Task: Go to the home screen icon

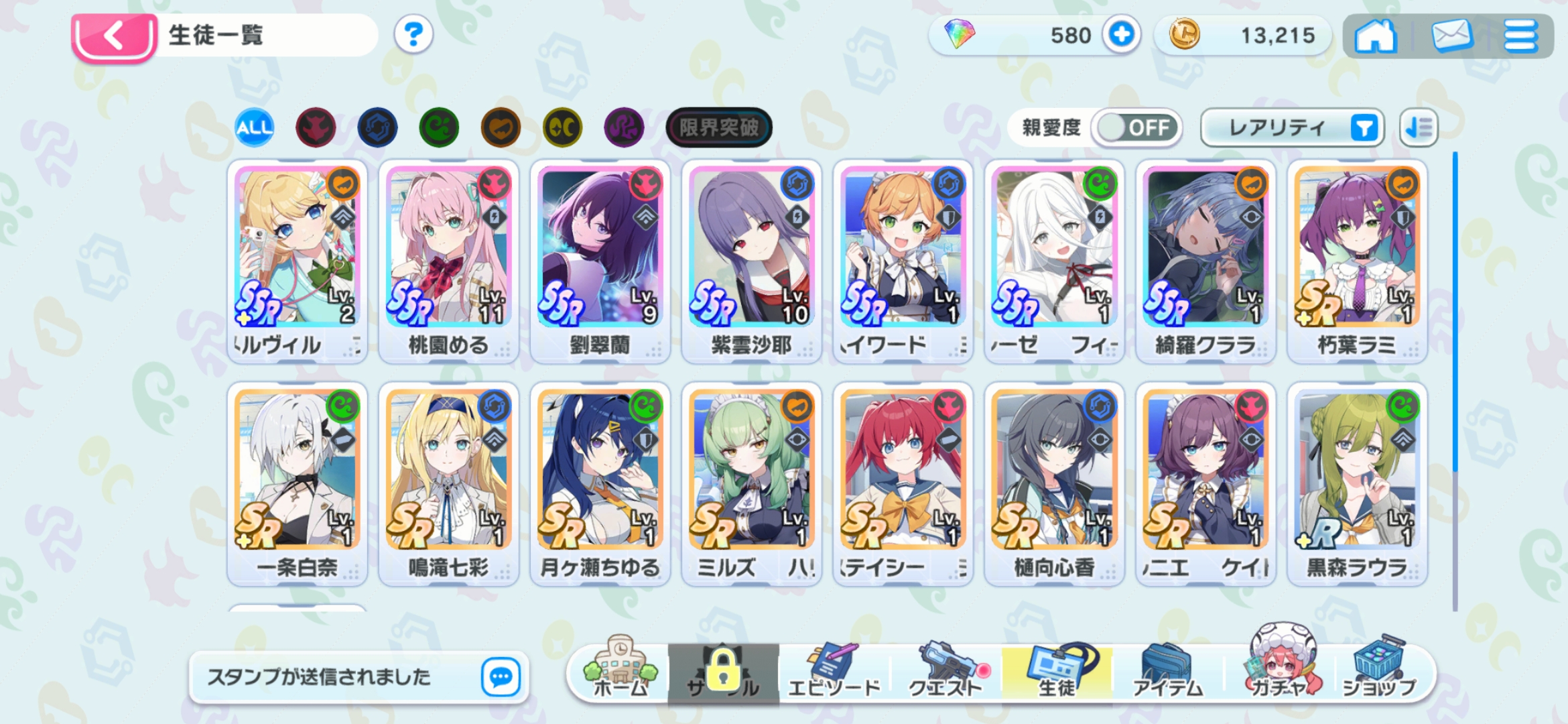Action: click(1375, 36)
